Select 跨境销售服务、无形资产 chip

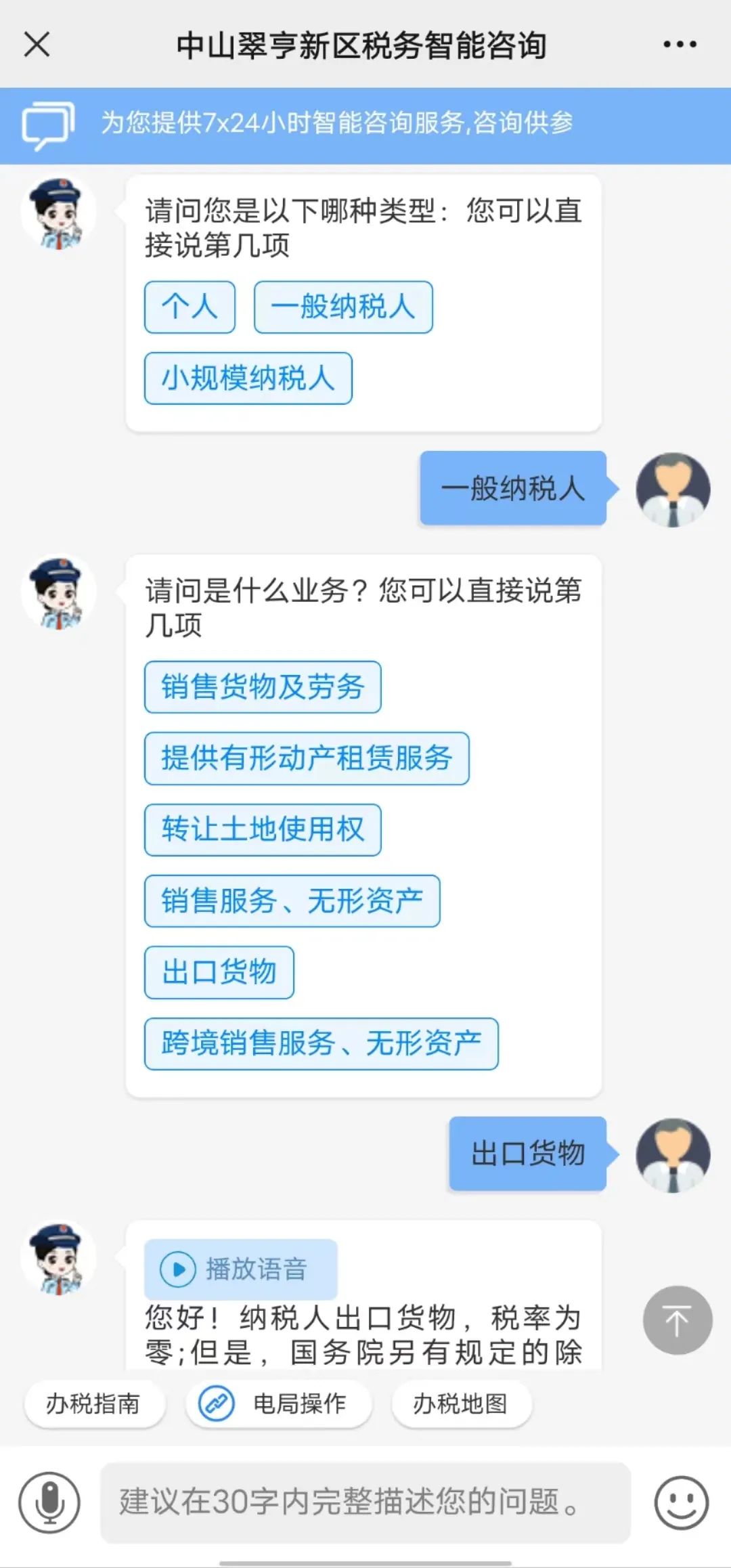tap(321, 1043)
